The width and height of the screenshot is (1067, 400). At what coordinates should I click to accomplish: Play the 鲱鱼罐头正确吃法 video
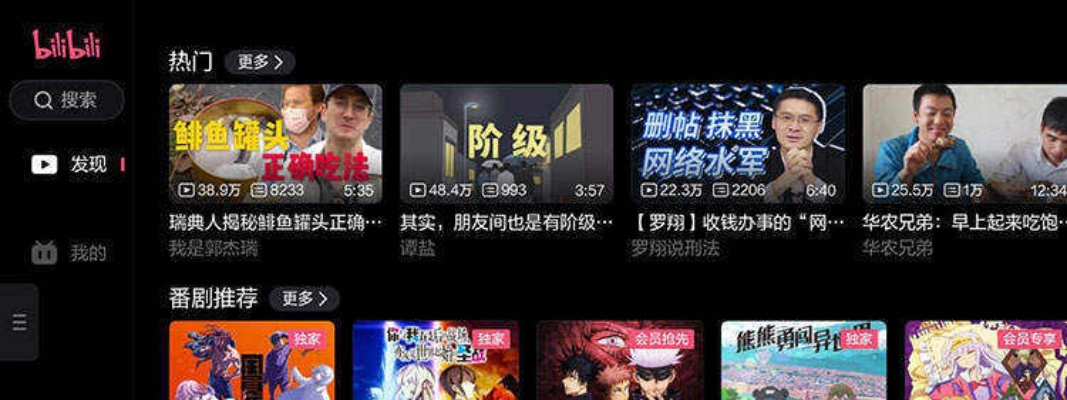(x=275, y=144)
